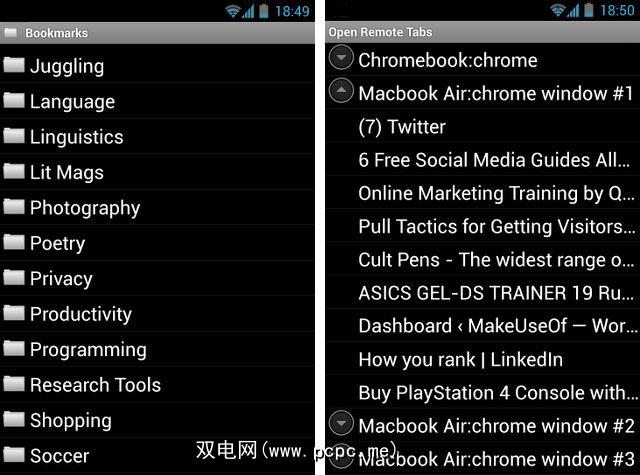Open the Dashboard MakeUseOf remote tab
This screenshot has width=640, height=475.
pos(495,326)
